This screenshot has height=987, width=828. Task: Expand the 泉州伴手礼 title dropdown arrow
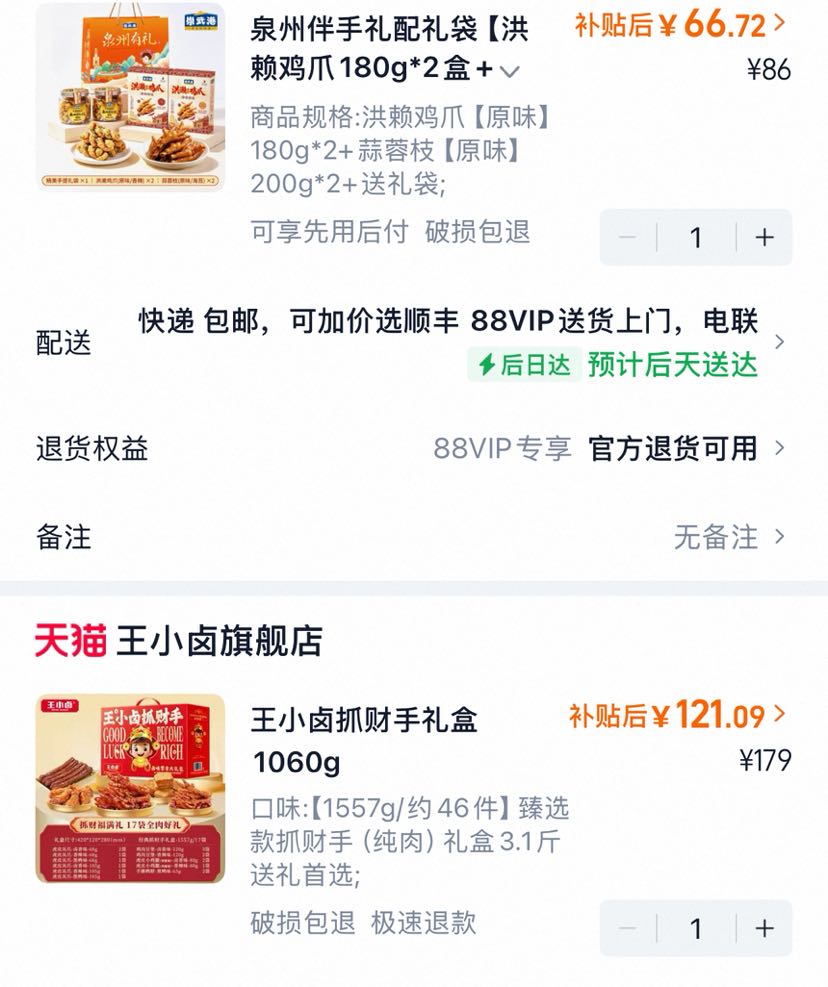click(509, 71)
